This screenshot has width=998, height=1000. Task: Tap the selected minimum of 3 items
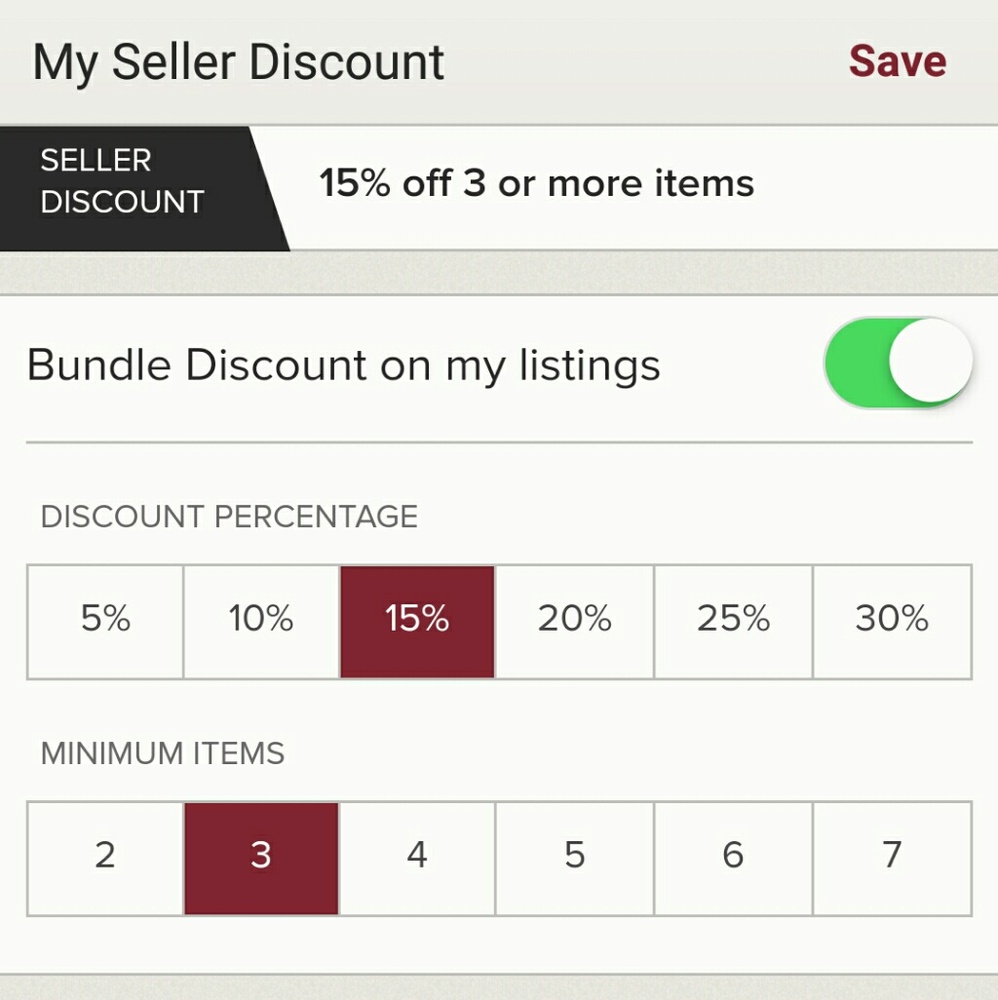[261, 857]
